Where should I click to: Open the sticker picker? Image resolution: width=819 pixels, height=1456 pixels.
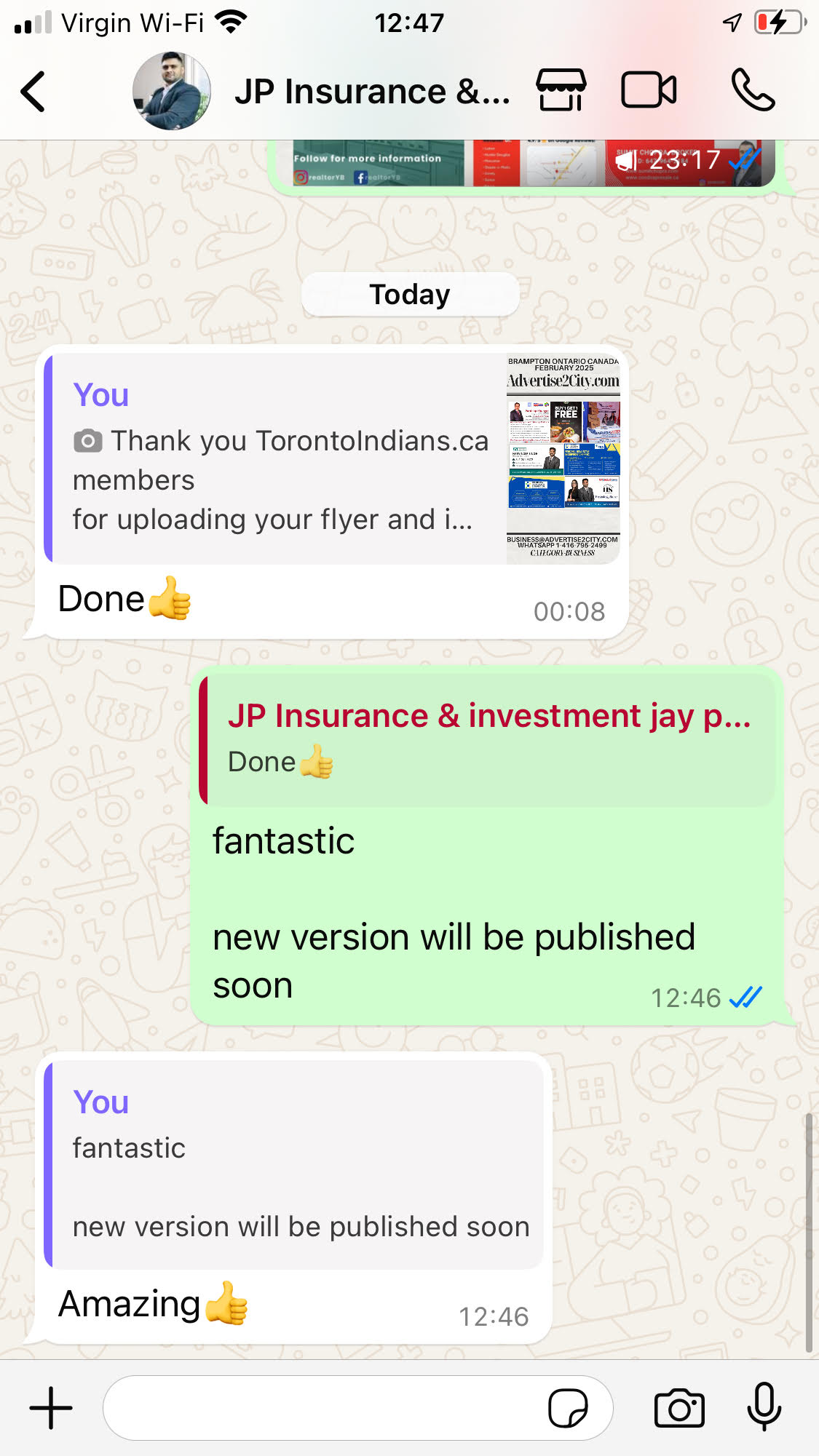[568, 1409]
